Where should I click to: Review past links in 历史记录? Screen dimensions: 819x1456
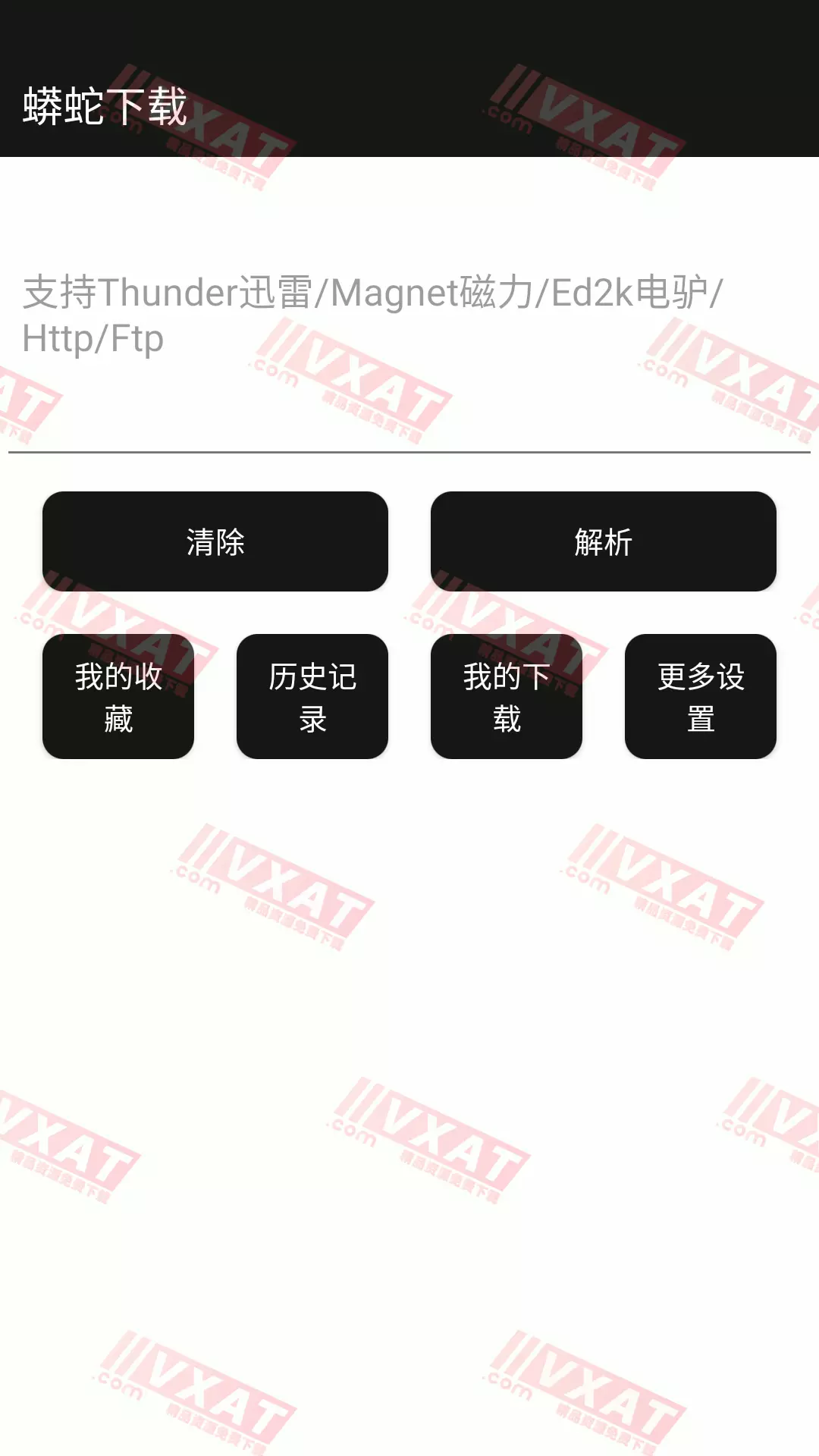[x=312, y=698]
